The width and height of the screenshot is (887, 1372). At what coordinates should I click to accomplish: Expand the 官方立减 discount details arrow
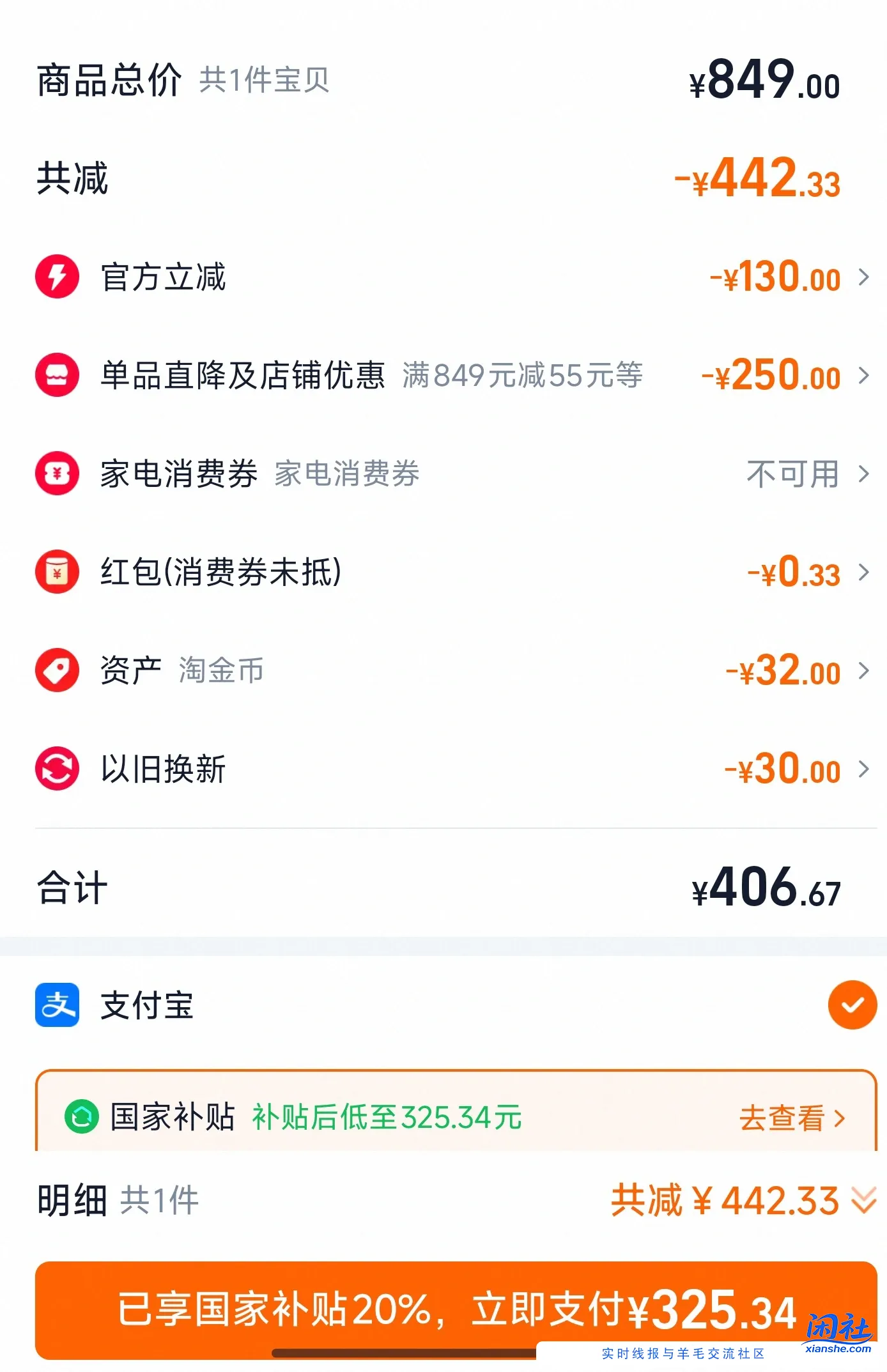(864, 276)
